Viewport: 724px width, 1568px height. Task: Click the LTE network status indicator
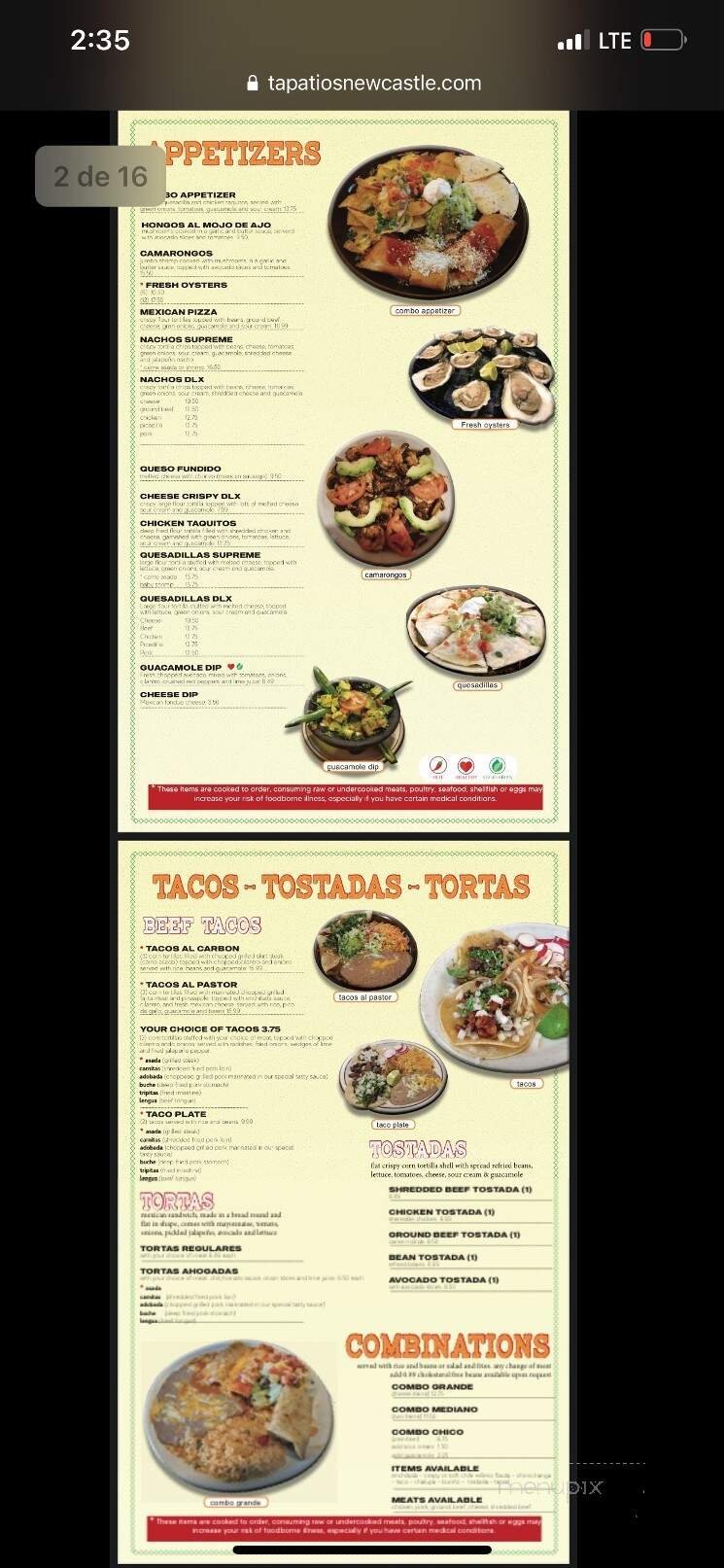coord(615,40)
